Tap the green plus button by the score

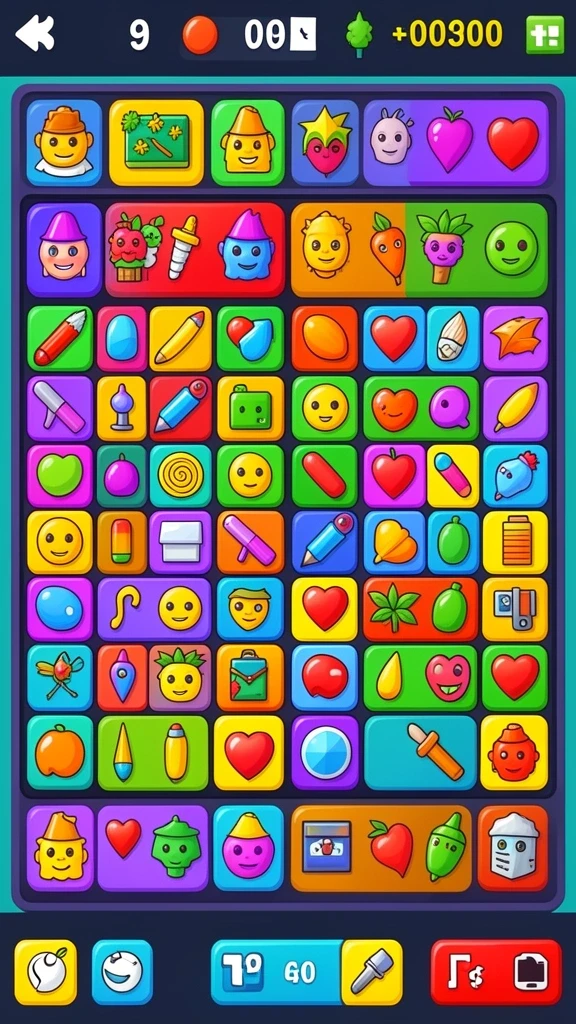pyautogui.click(x=545, y=34)
